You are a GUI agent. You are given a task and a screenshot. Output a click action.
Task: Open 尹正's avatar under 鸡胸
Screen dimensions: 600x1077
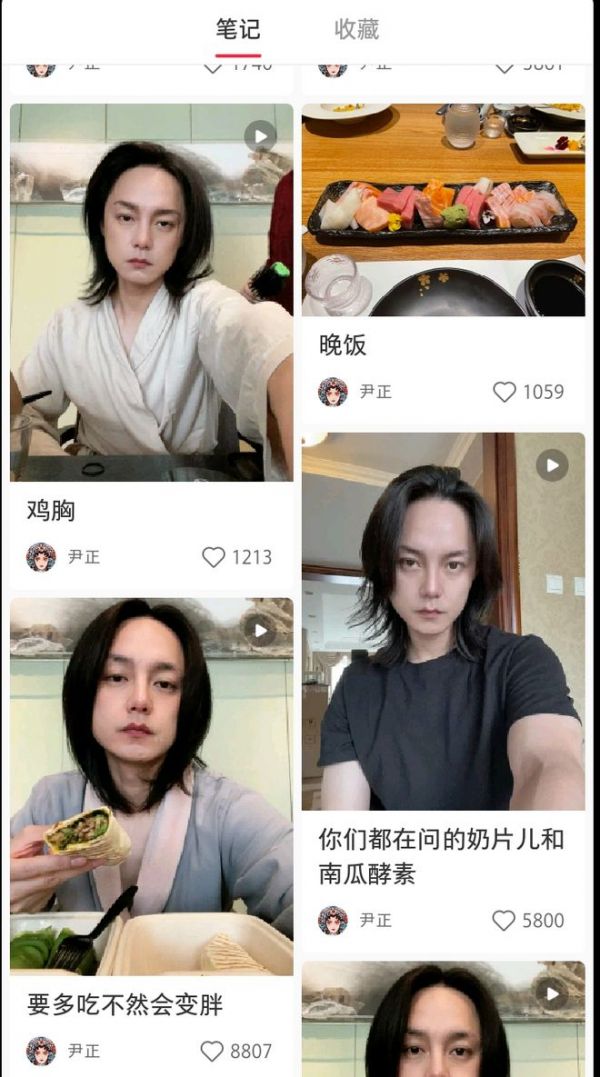[x=41, y=557]
